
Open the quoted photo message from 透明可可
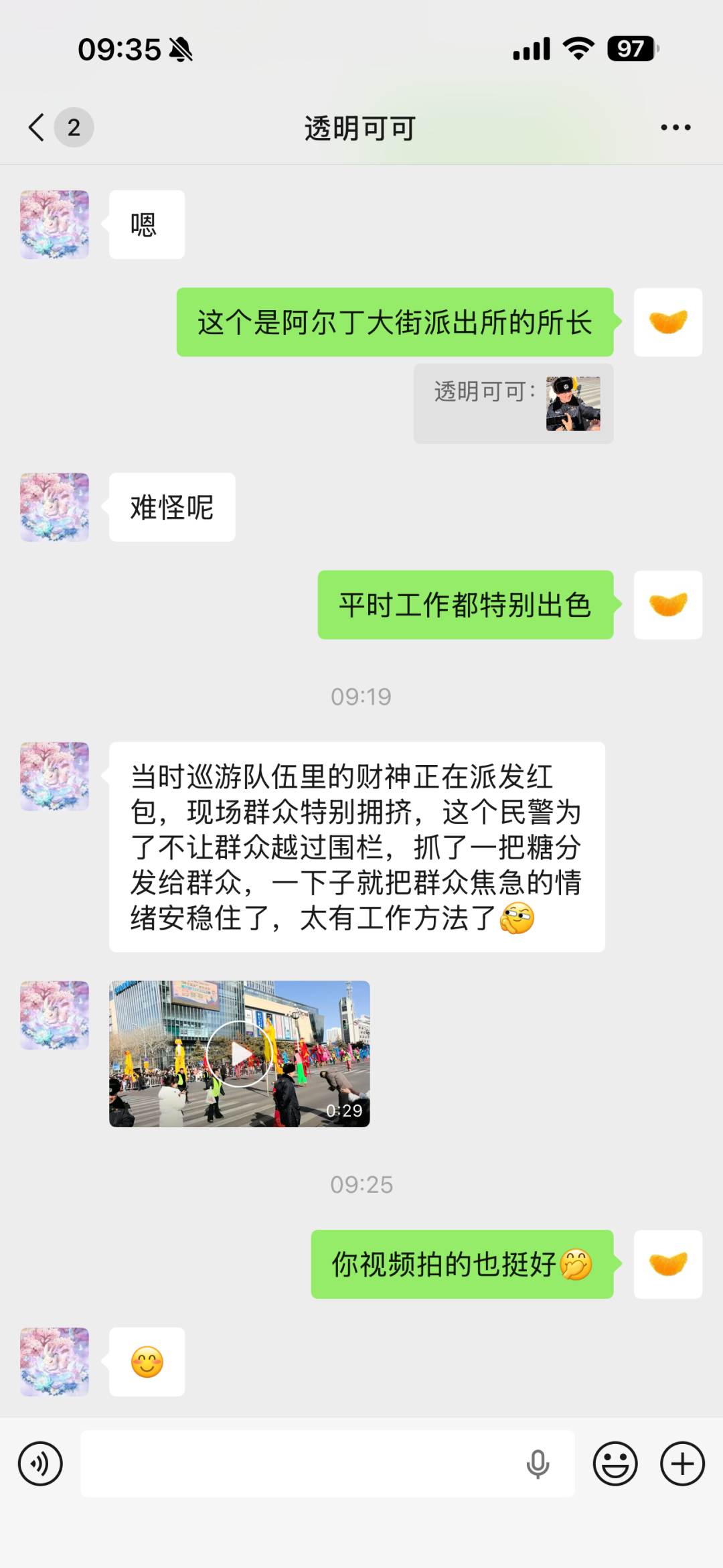point(573,403)
